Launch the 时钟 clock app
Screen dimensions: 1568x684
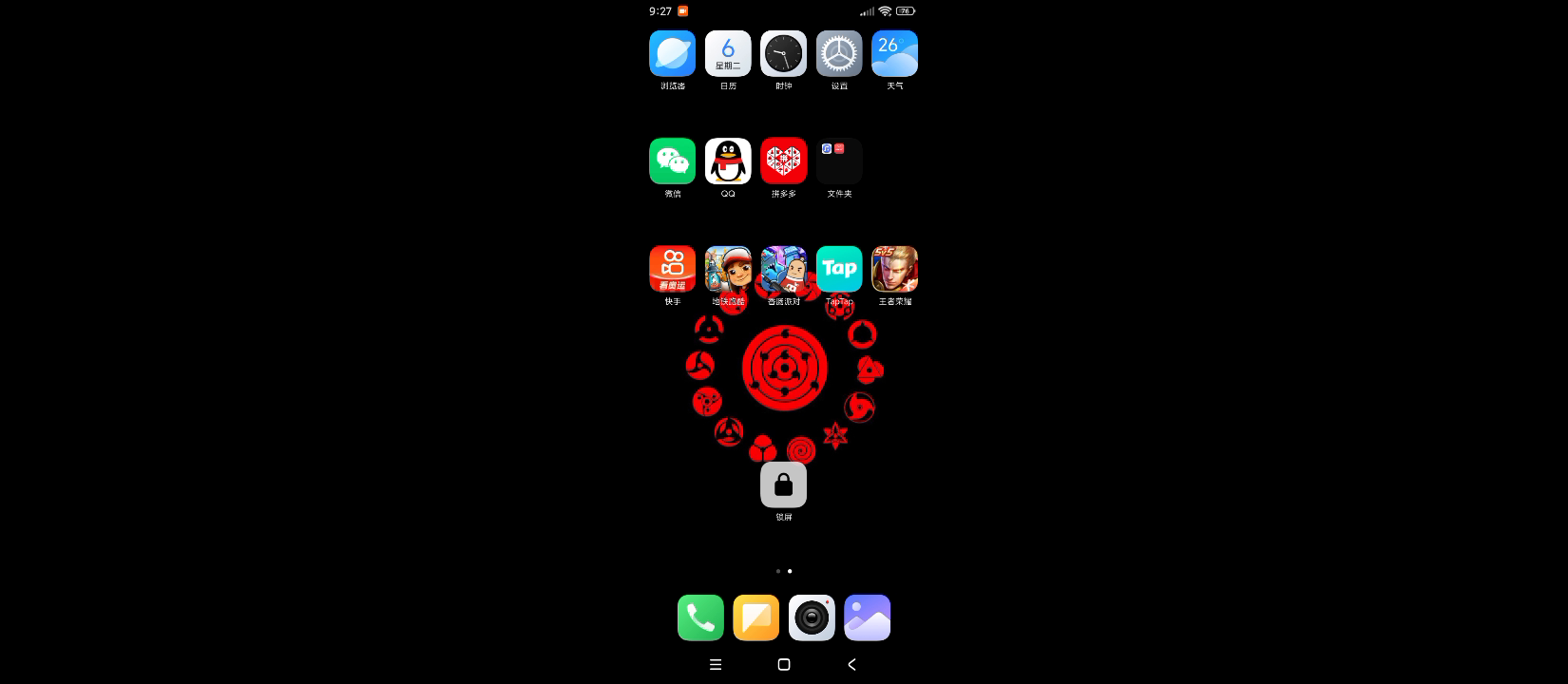tap(784, 54)
